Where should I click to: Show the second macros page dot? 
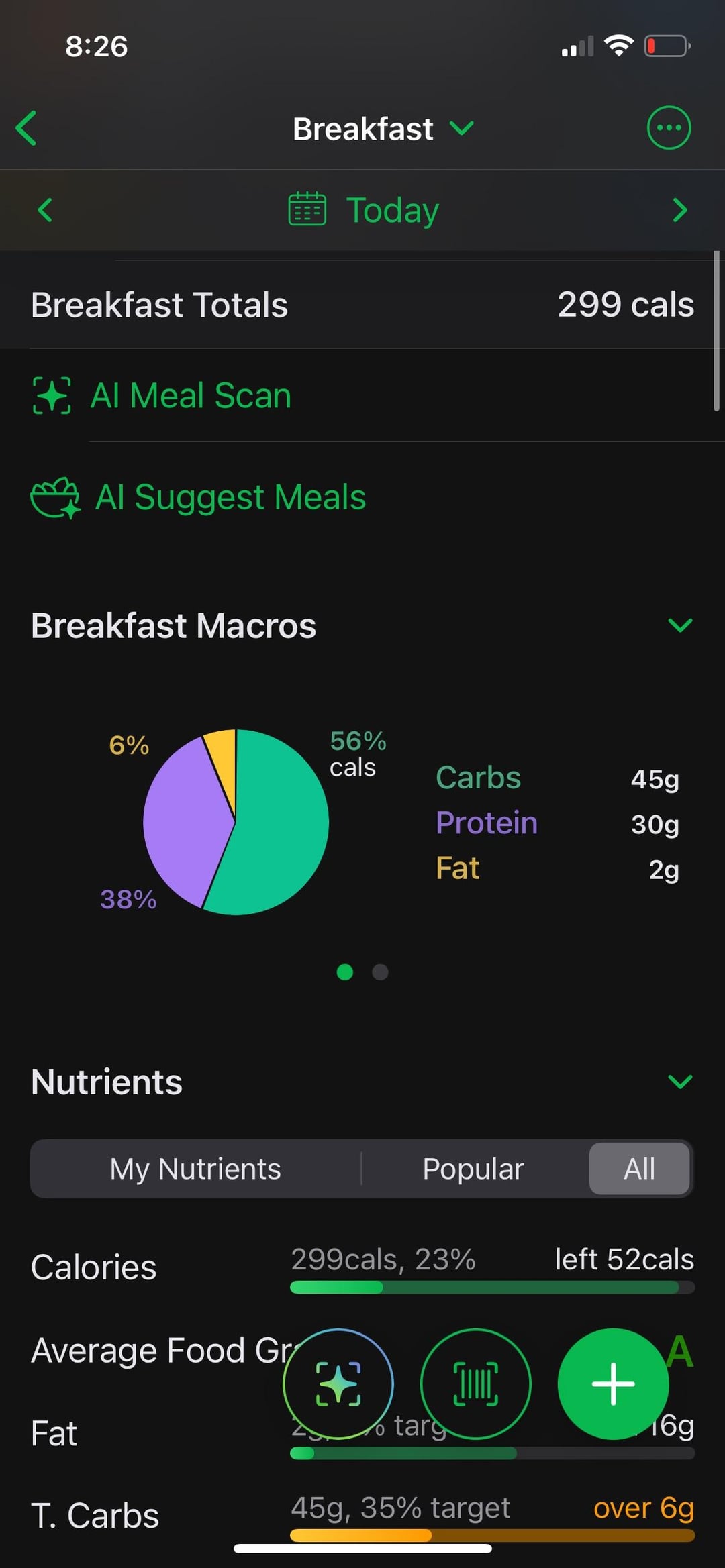tap(380, 972)
